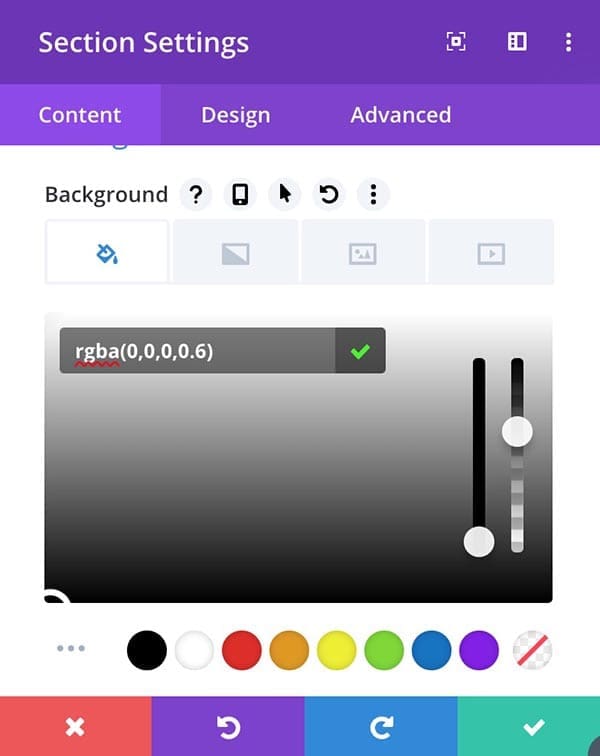Confirm the color value with green check
Viewport: 600px width, 756px height.
click(x=360, y=351)
